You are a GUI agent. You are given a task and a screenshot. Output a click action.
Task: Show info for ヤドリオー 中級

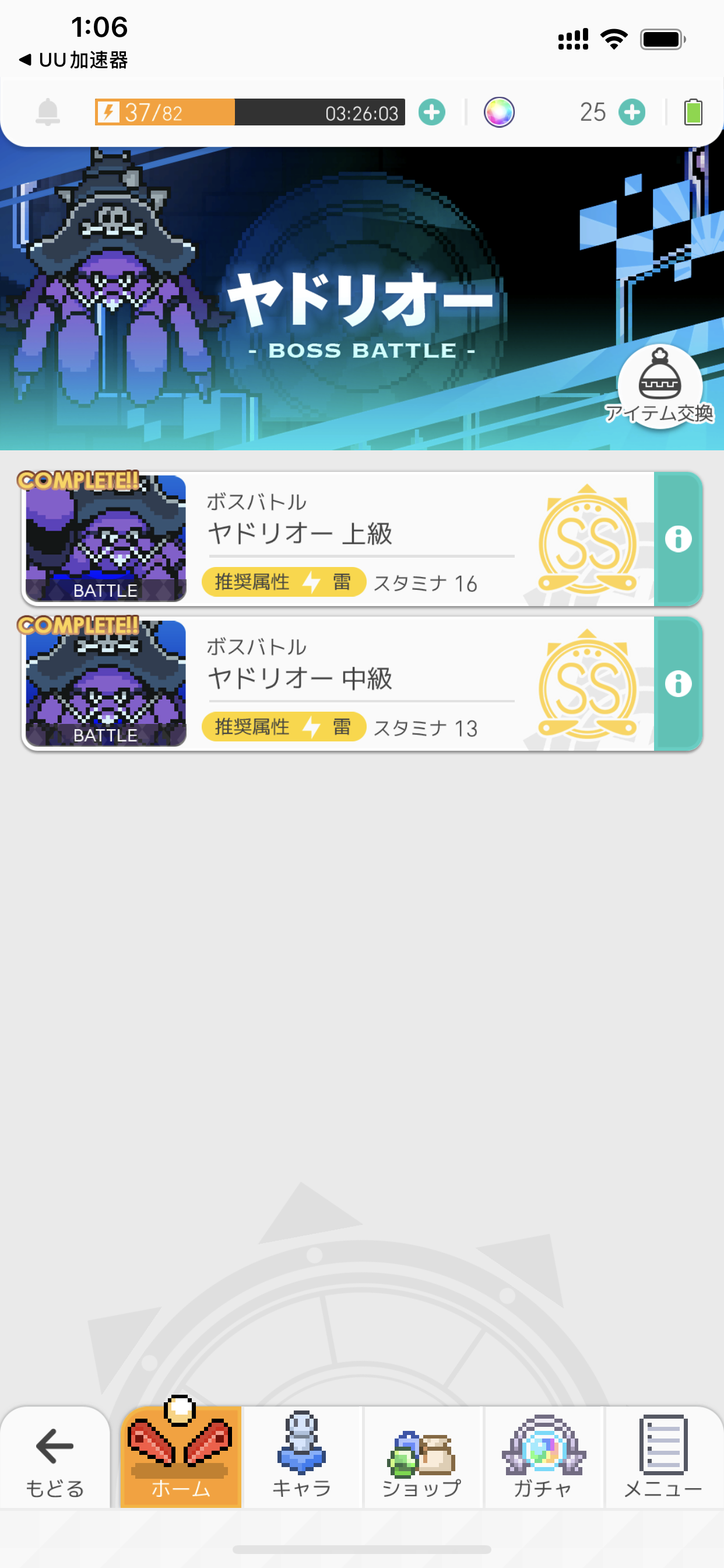coord(678,684)
